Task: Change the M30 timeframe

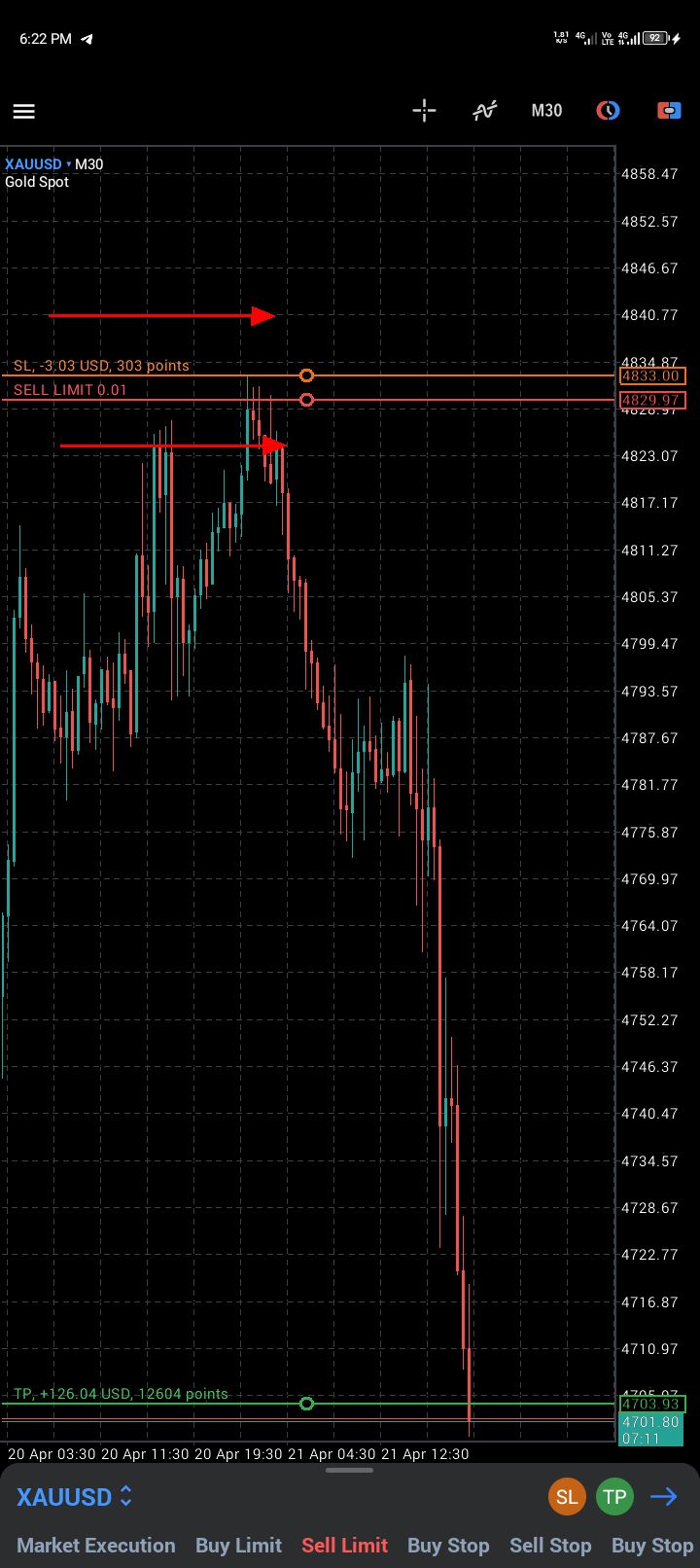Action: [546, 110]
